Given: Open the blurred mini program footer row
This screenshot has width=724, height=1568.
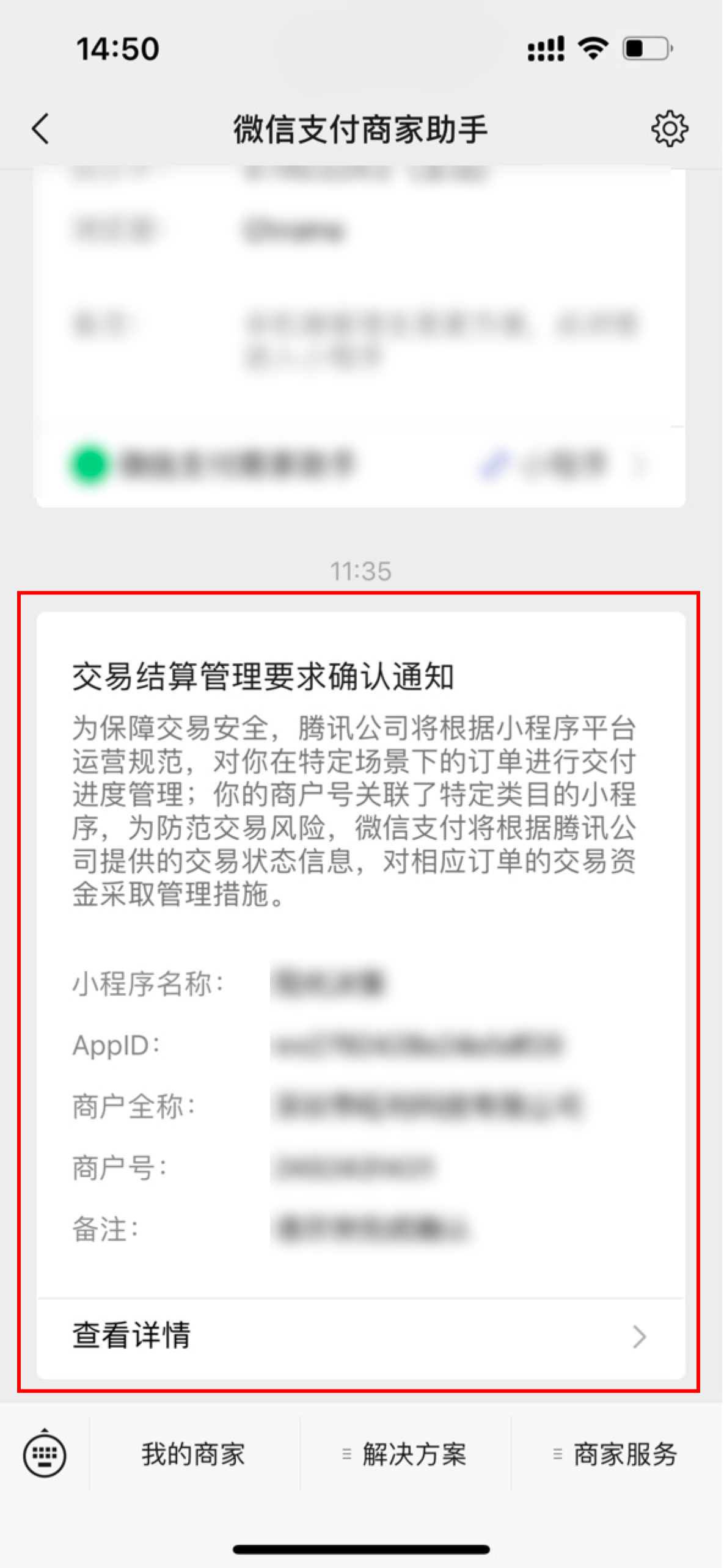Looking at the screenshot, I should [x=360, y=465].
